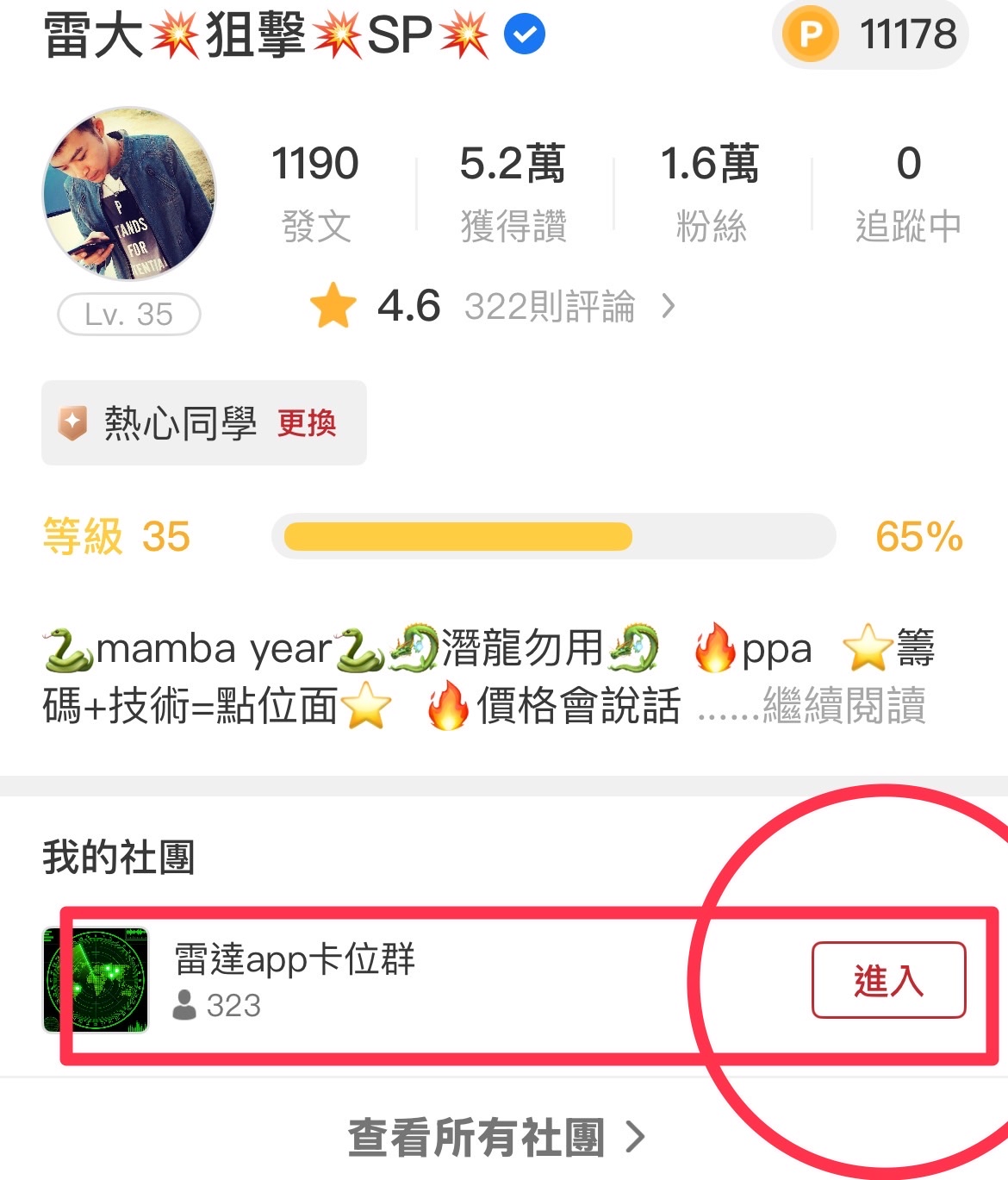Open 查看所有社團 to see all communities
Screen dimensions: 1008x1180
(495, 1137)
